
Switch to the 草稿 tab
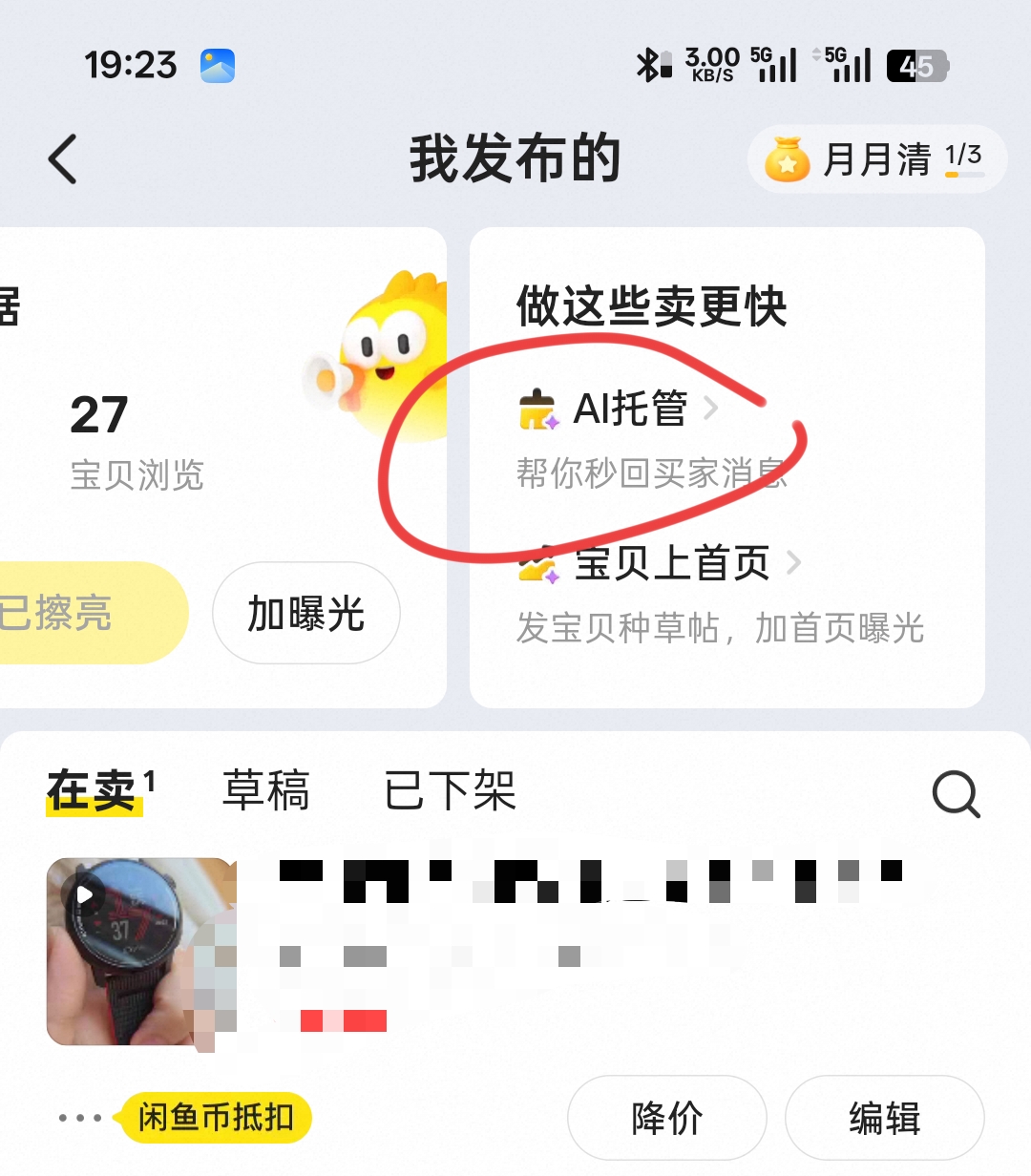[x=265, y=790]
